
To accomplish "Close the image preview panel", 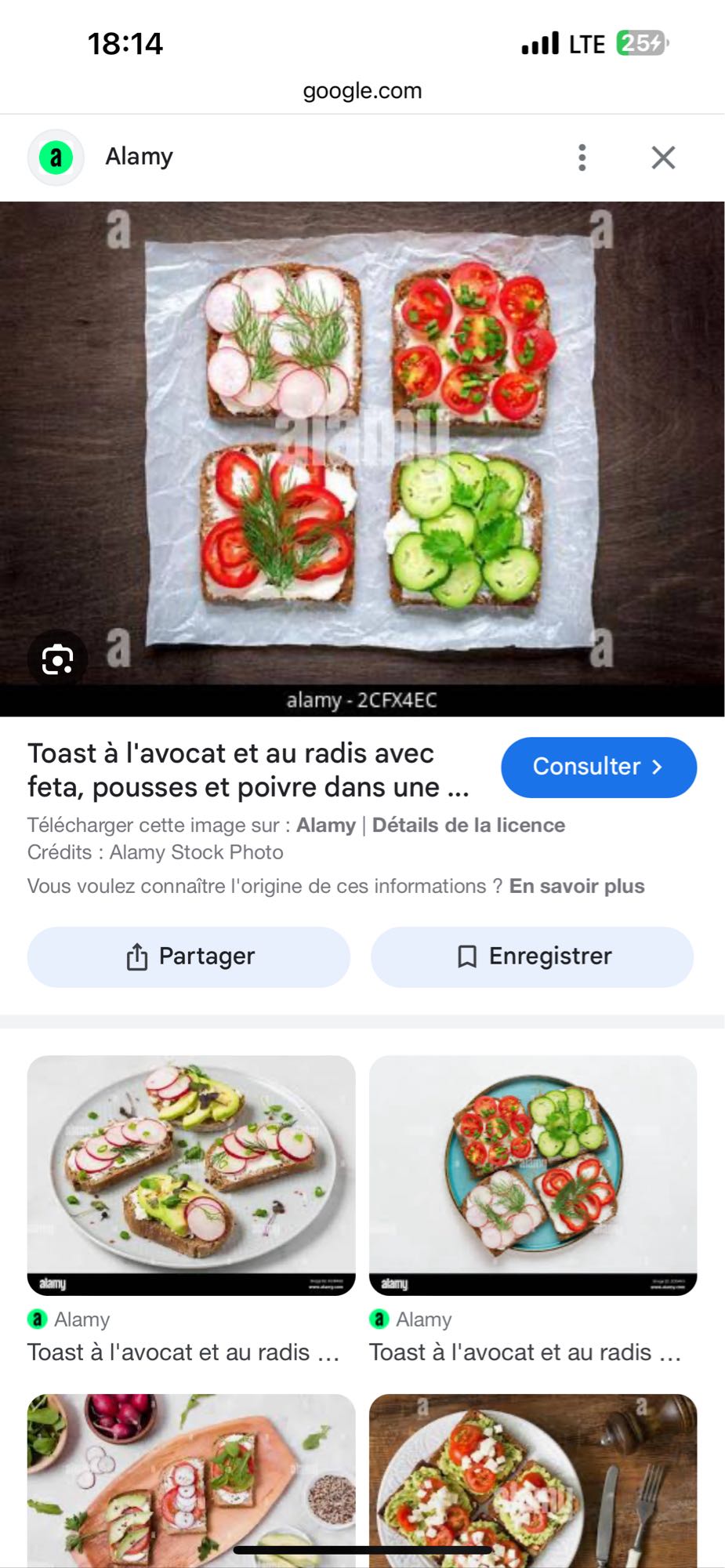I will [x=663, y=157].
